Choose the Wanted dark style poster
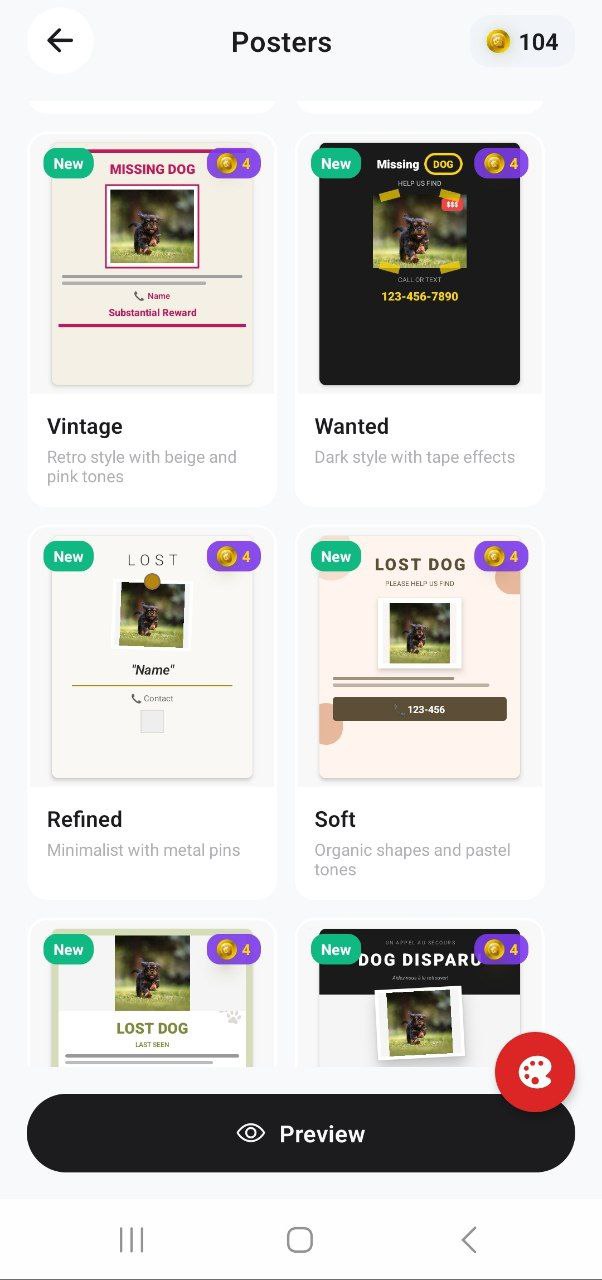The width and height of the screenshot is (602, 1280). 419,320
